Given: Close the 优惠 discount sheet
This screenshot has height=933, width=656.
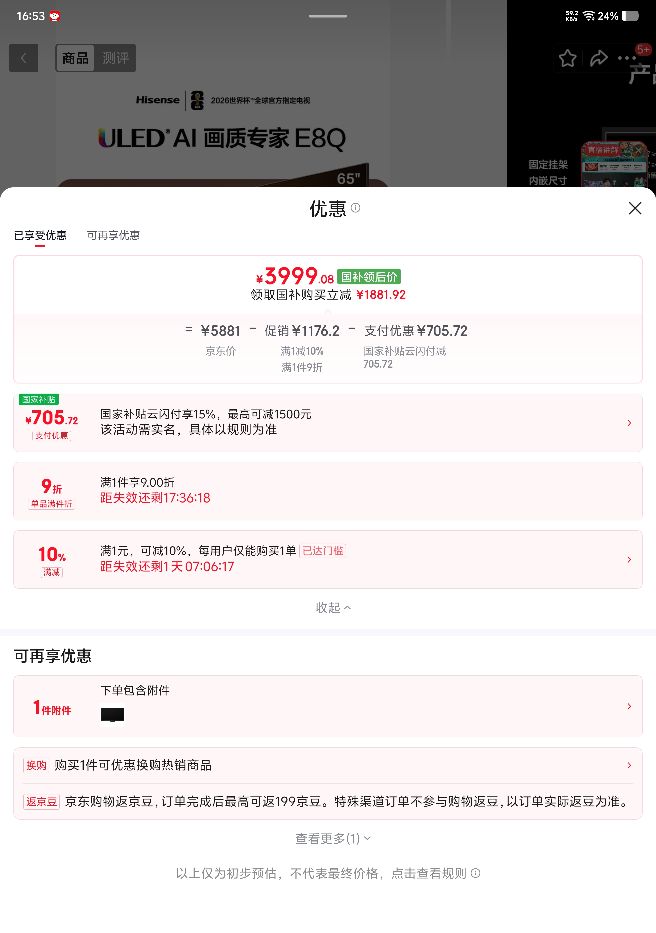Looking at the screenshot, I should pos(635,208).
